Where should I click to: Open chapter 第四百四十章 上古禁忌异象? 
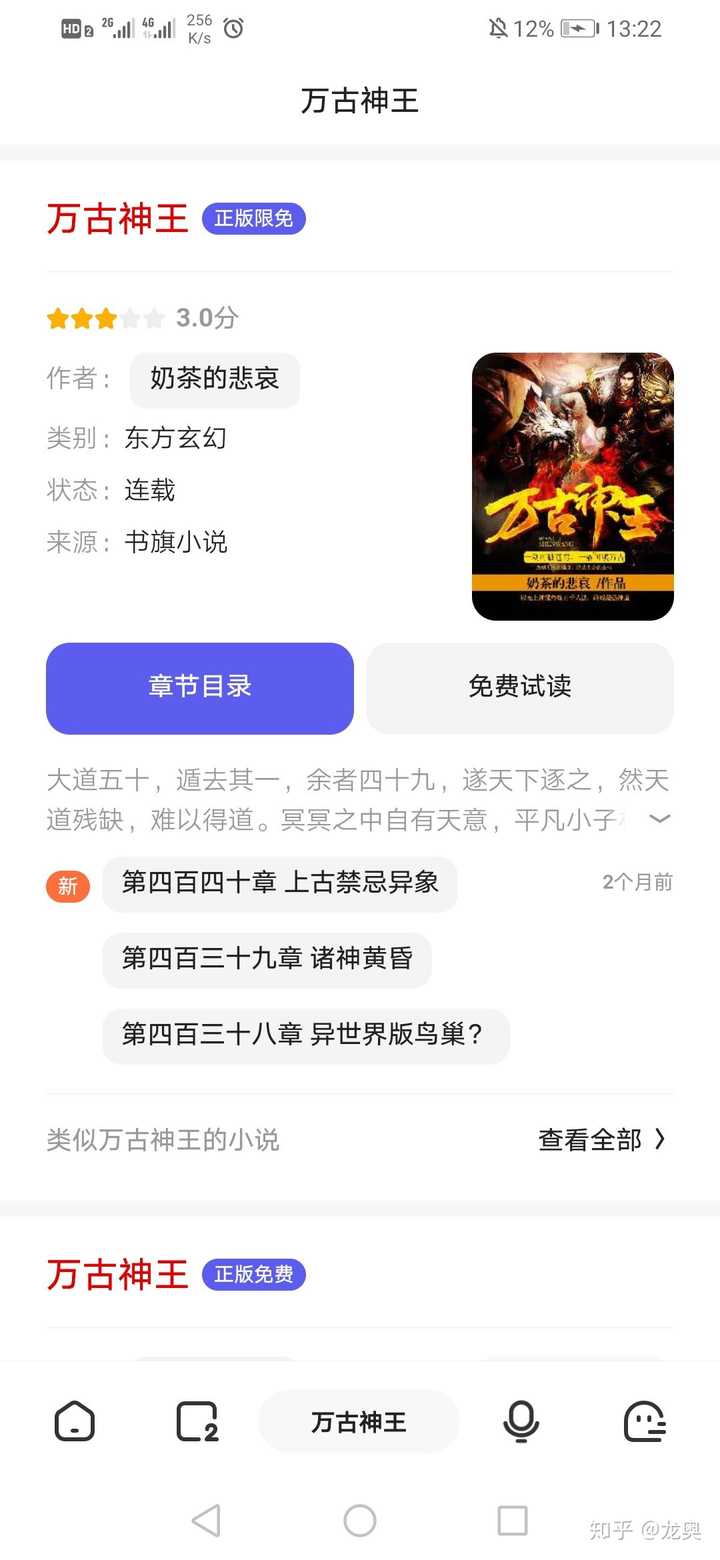280,883
